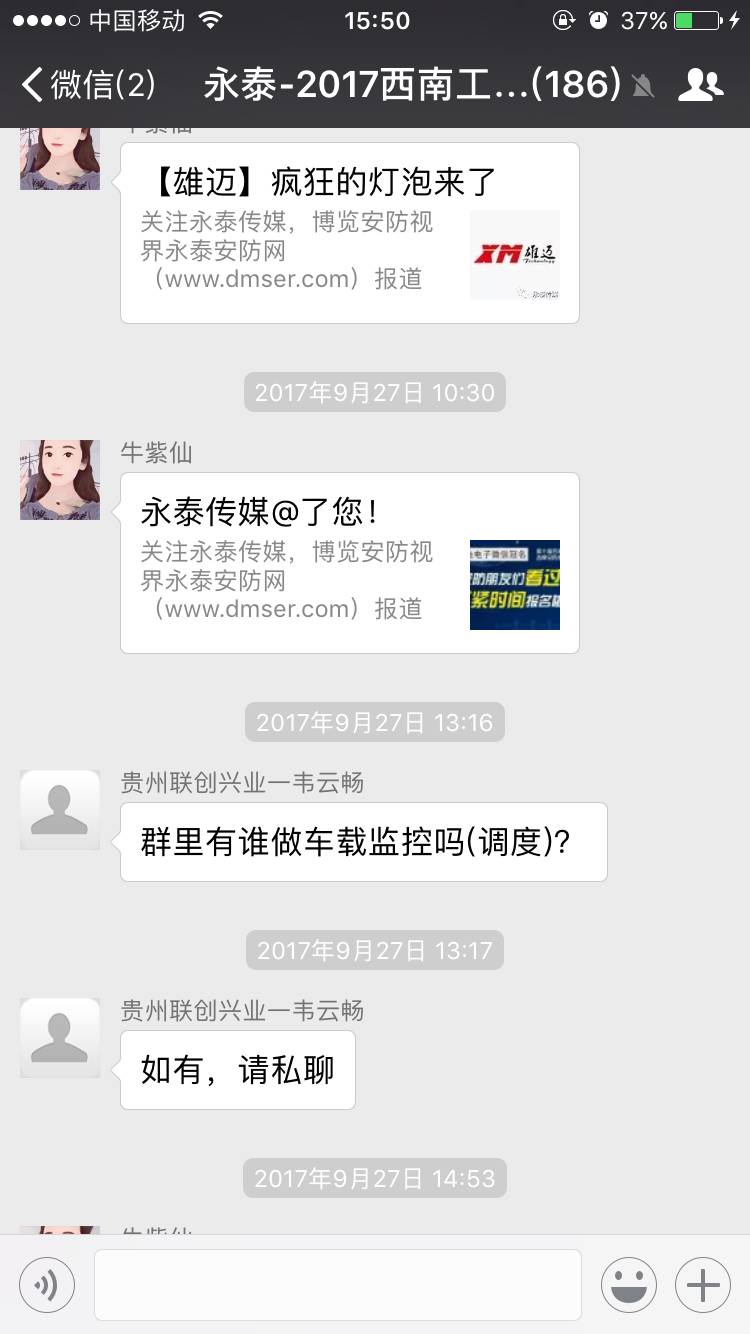Tap the voice message icon
Image resolution: width=750 pixels, height=1334 pixels.
(x=47, y=1285)
